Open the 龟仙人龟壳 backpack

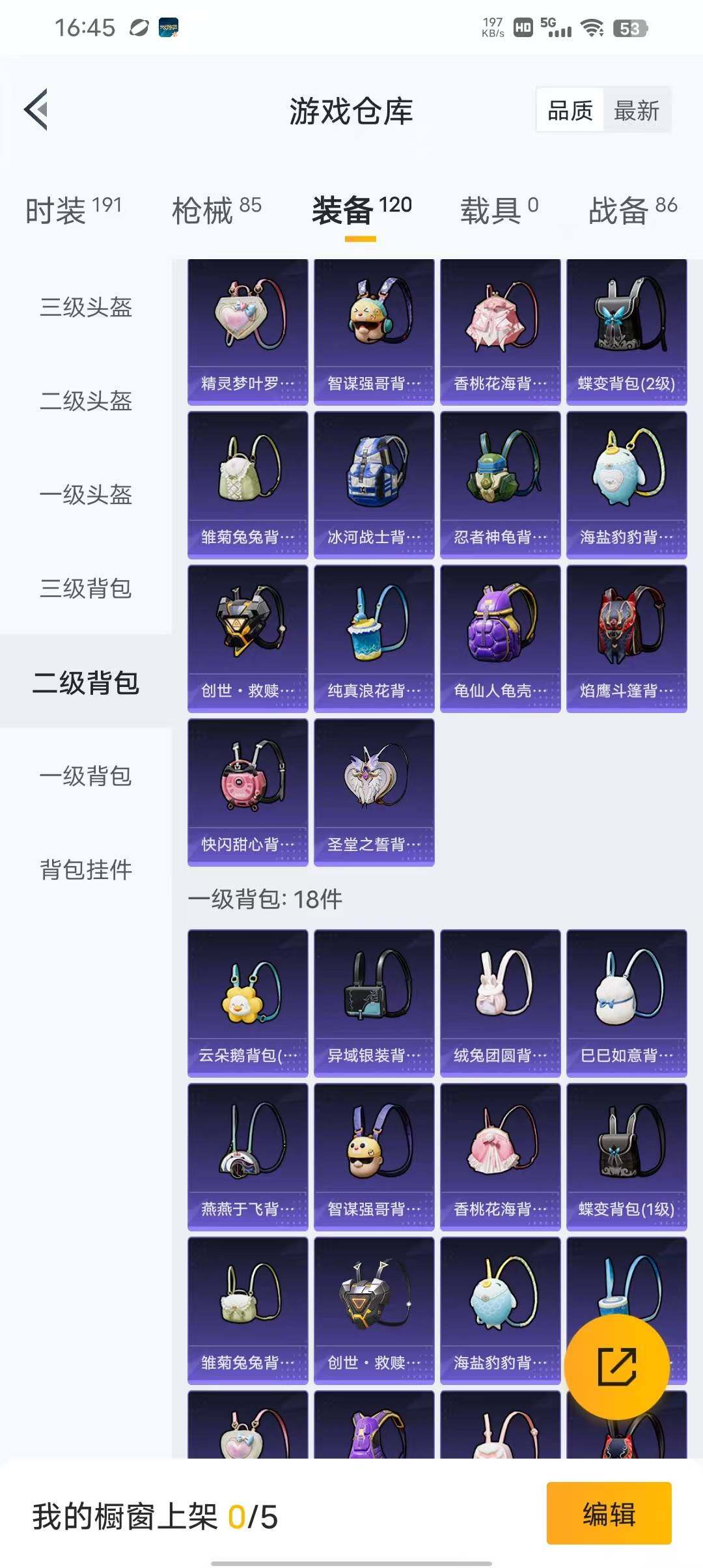point(500,639)
